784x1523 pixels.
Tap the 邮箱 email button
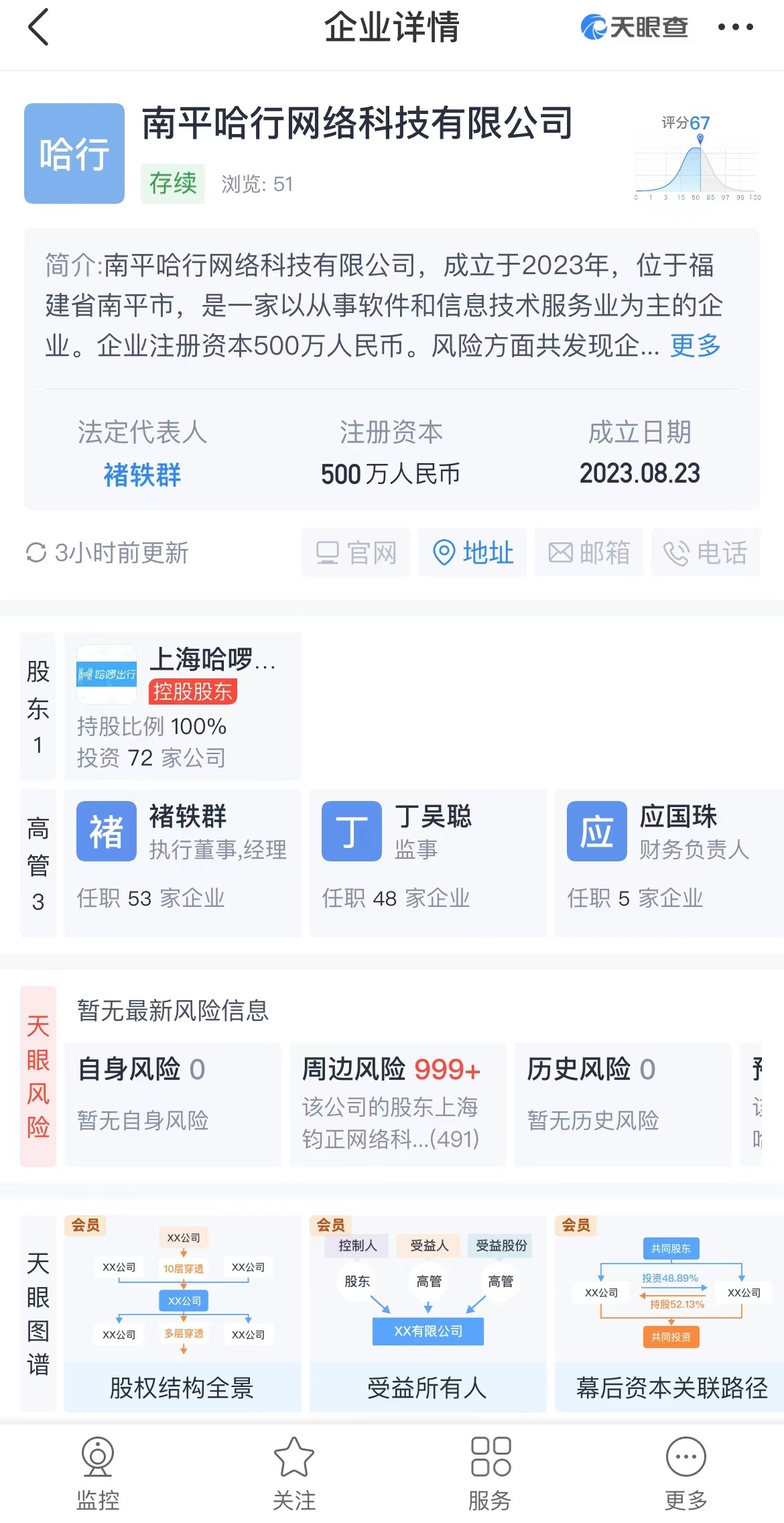[589, 552]
